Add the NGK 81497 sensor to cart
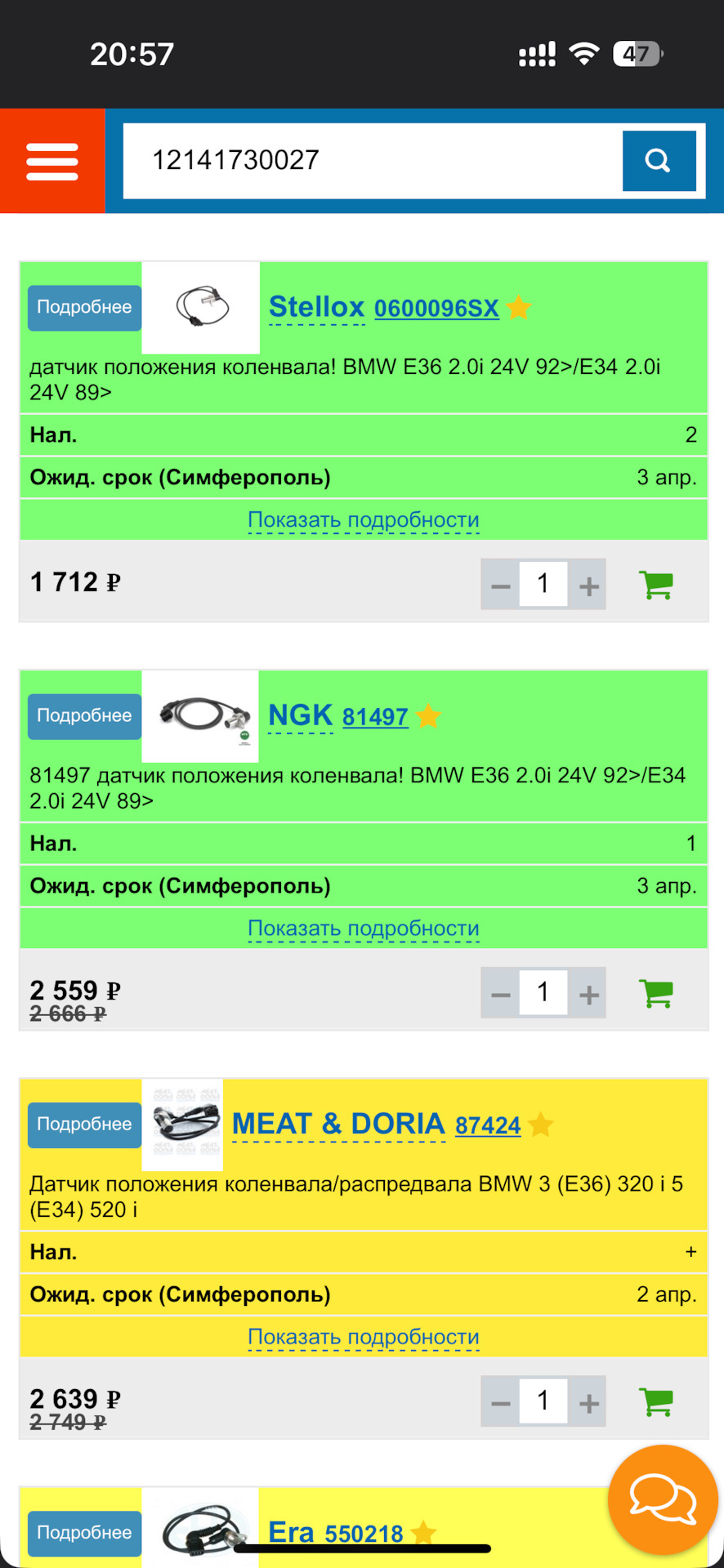 [655, 993]
